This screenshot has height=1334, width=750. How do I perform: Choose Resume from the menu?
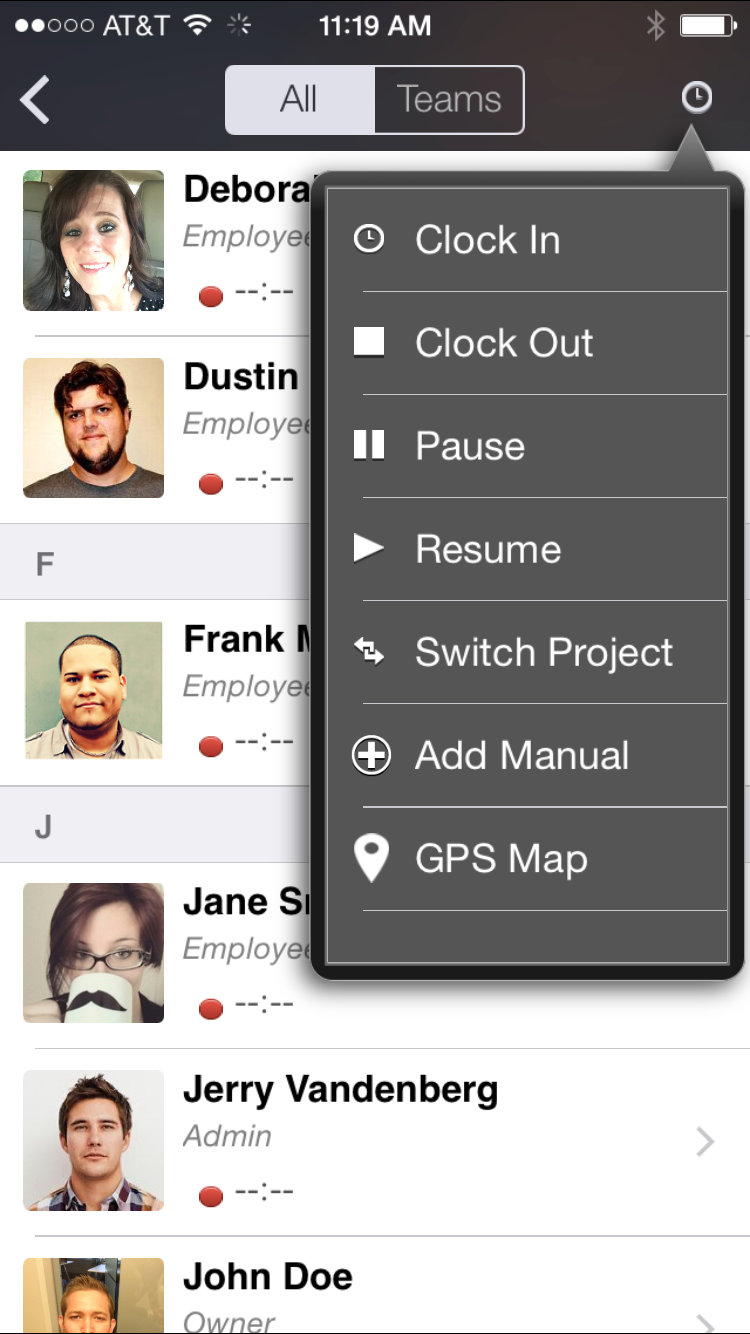click(x=527, y=549)
